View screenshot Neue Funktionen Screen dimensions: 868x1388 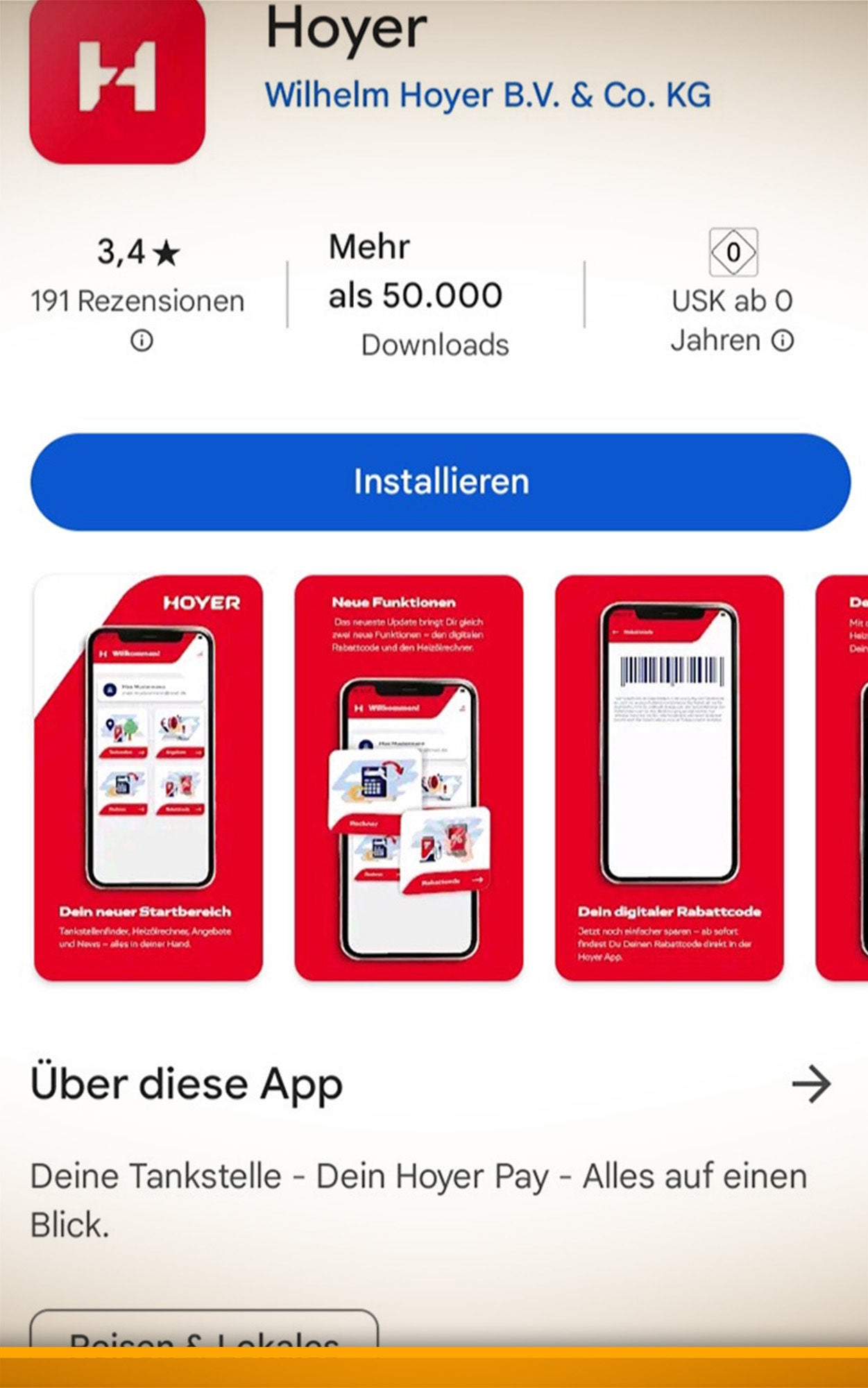(x=409, y=777)
